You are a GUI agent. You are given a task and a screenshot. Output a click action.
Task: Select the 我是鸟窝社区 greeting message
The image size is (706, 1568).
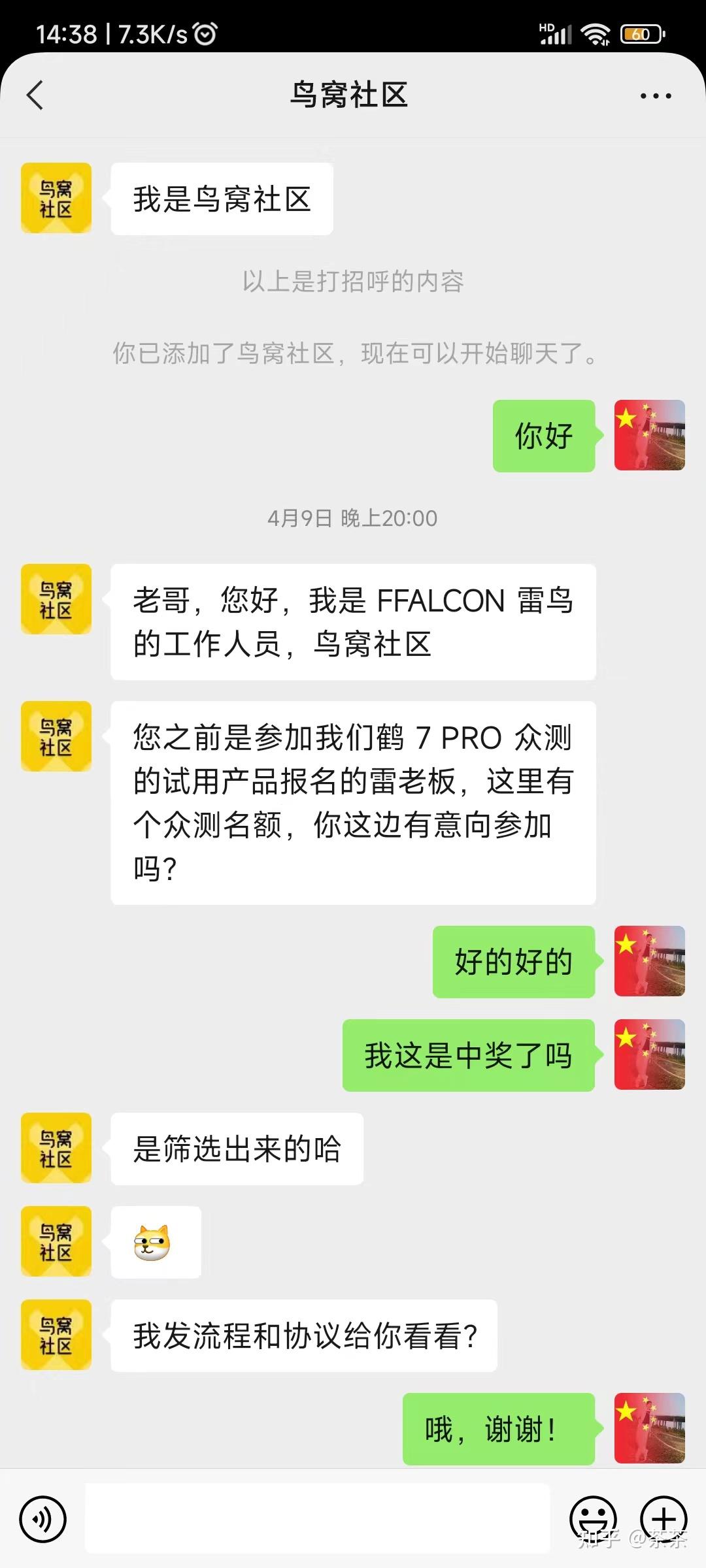coord(221,198)
